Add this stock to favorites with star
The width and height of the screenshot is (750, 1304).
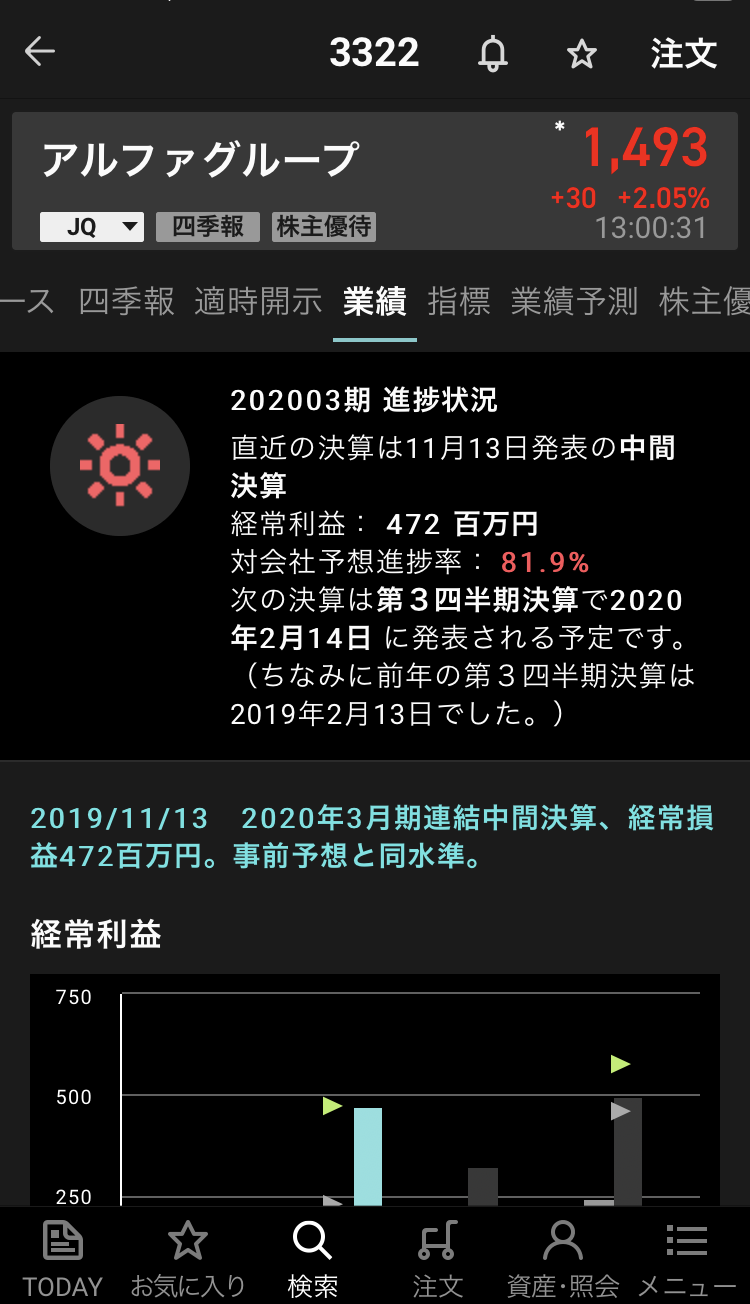[581, 54]
